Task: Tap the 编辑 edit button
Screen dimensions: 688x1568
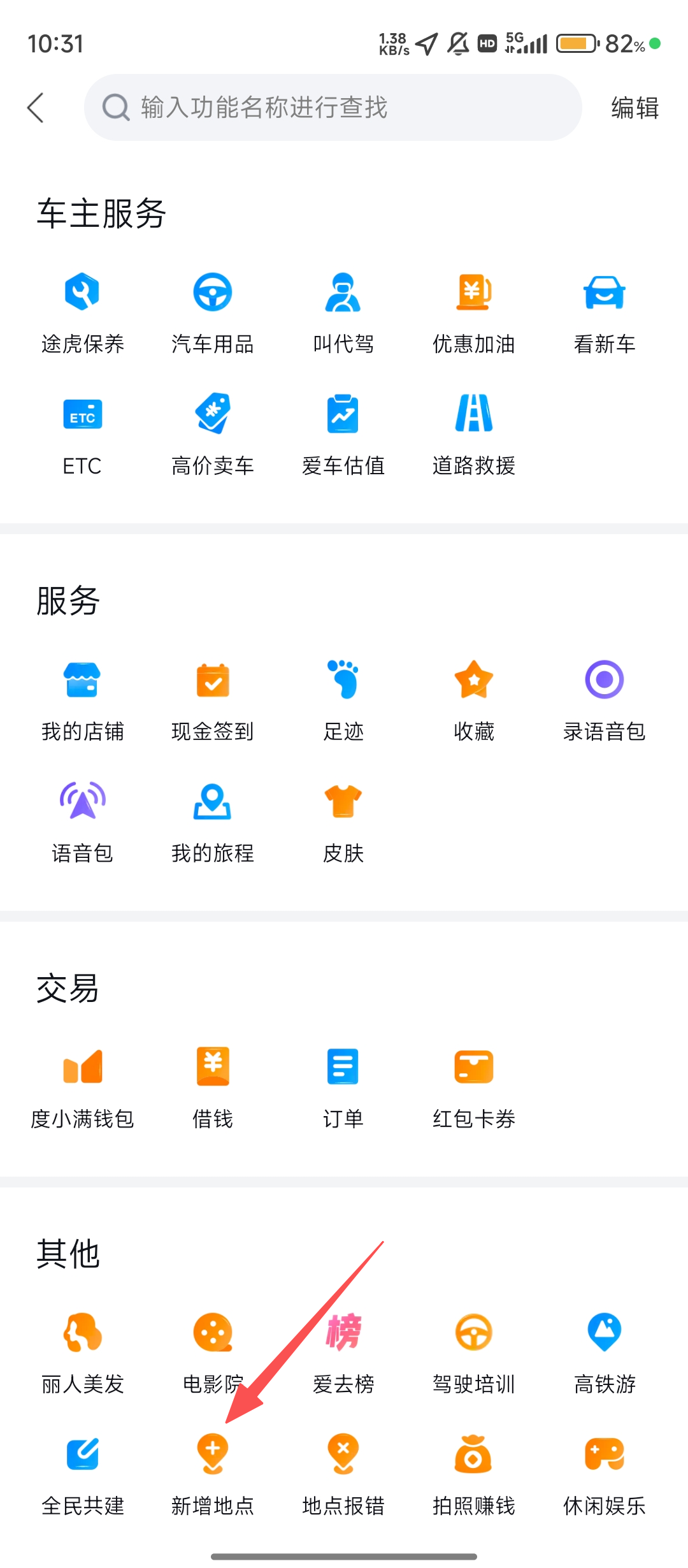Action: tap(634, 108)
